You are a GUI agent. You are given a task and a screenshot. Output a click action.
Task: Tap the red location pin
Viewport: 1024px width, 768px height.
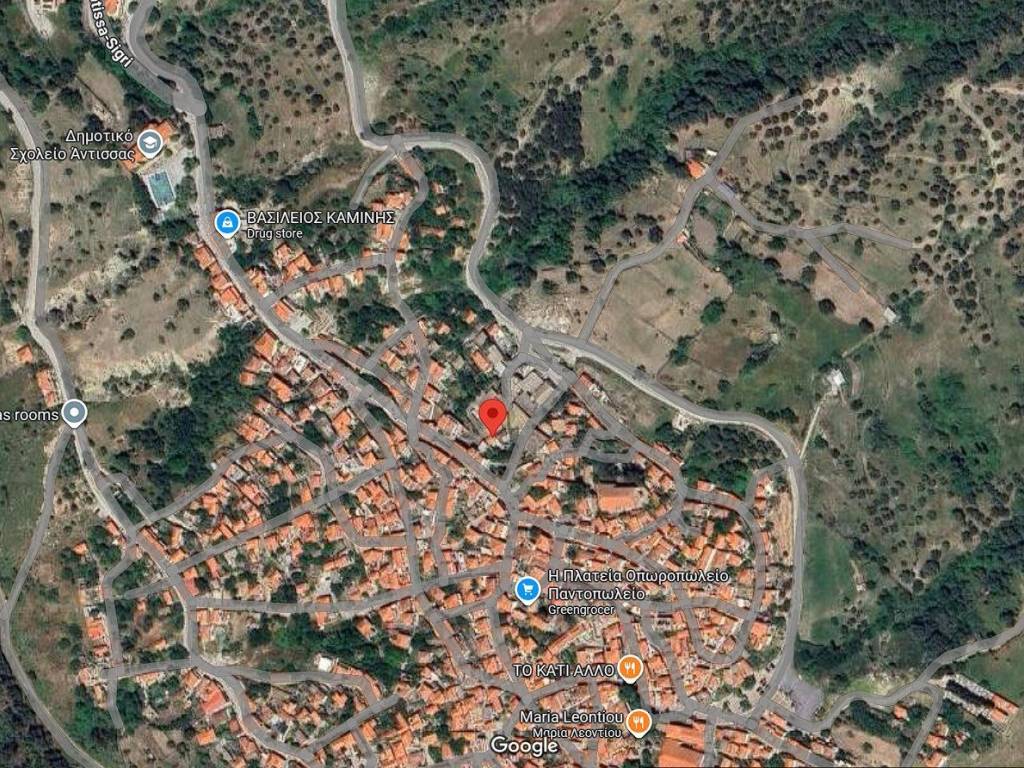(x=491, y=415)
